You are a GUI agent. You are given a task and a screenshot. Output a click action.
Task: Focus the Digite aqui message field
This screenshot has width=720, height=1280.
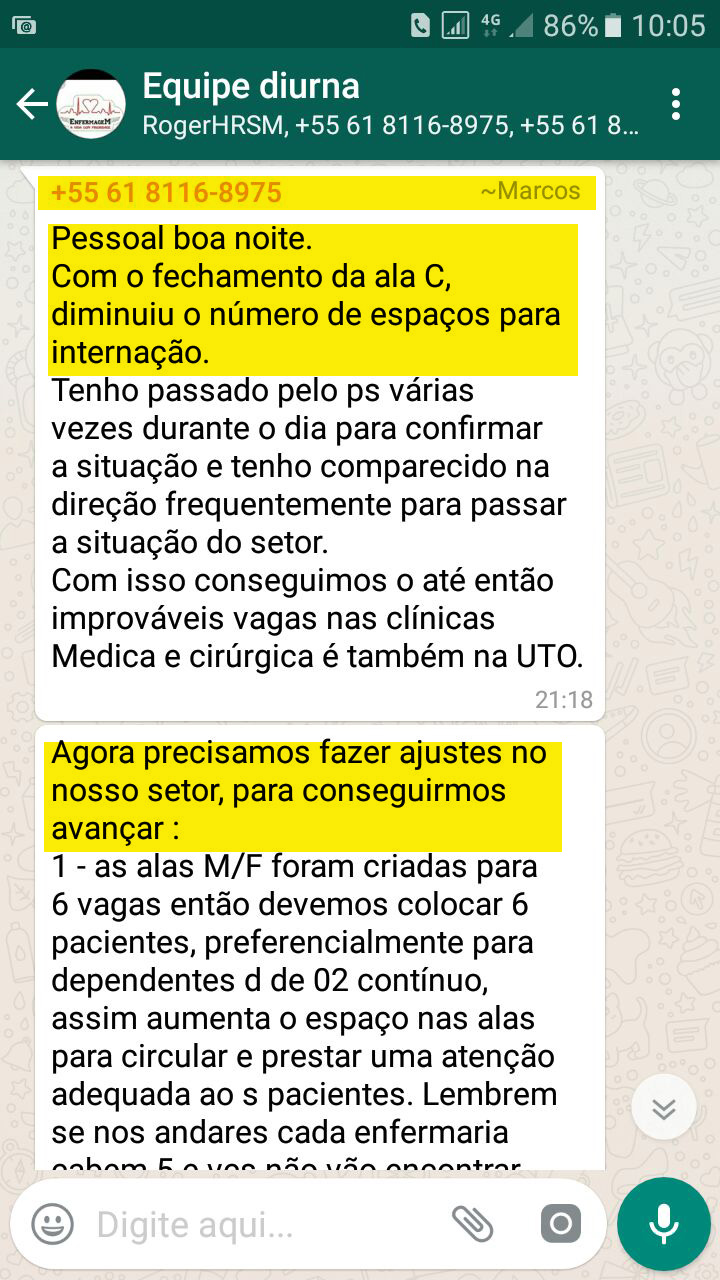(260, 1224)
